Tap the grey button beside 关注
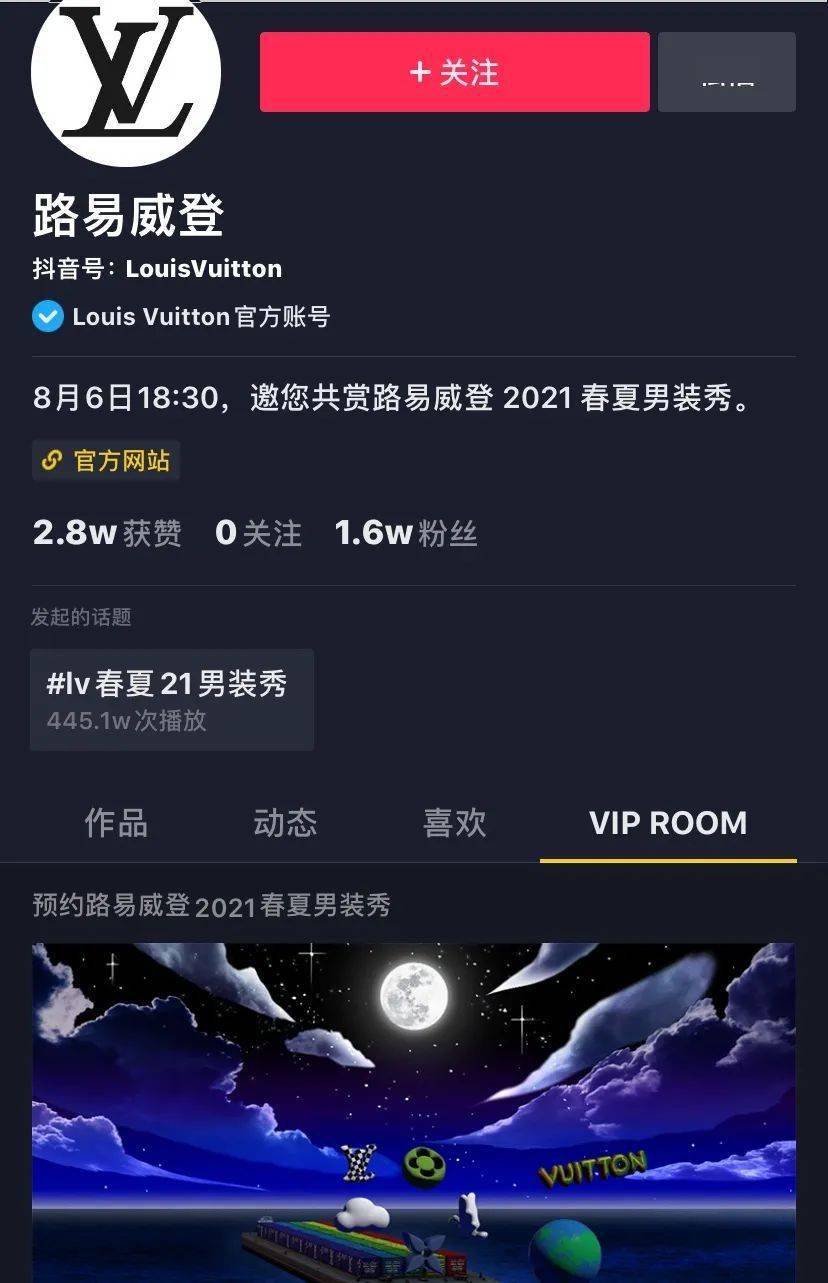Screen dimensions: 828x1283 [726, 72]
